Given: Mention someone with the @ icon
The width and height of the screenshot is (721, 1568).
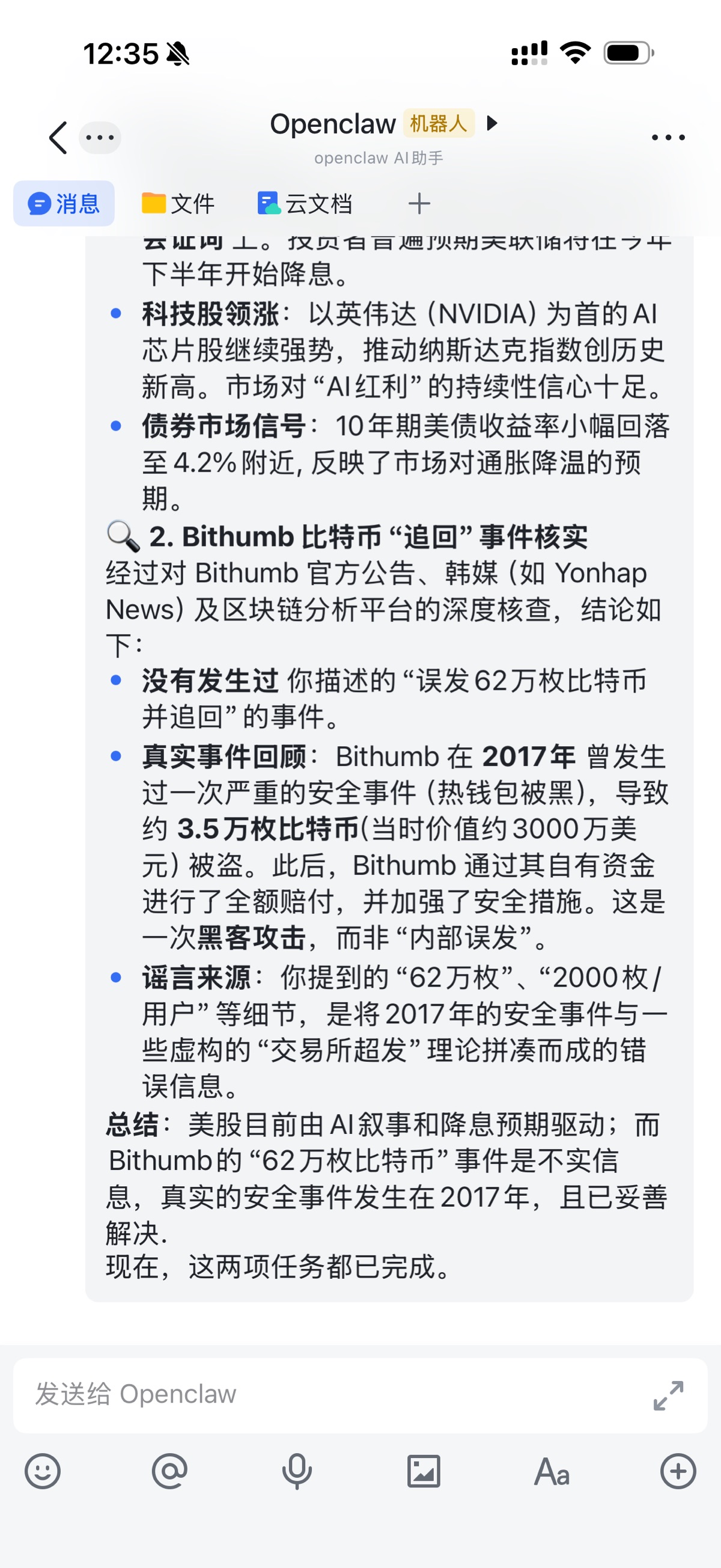Looking at the screenshot, I should 170,1472.
